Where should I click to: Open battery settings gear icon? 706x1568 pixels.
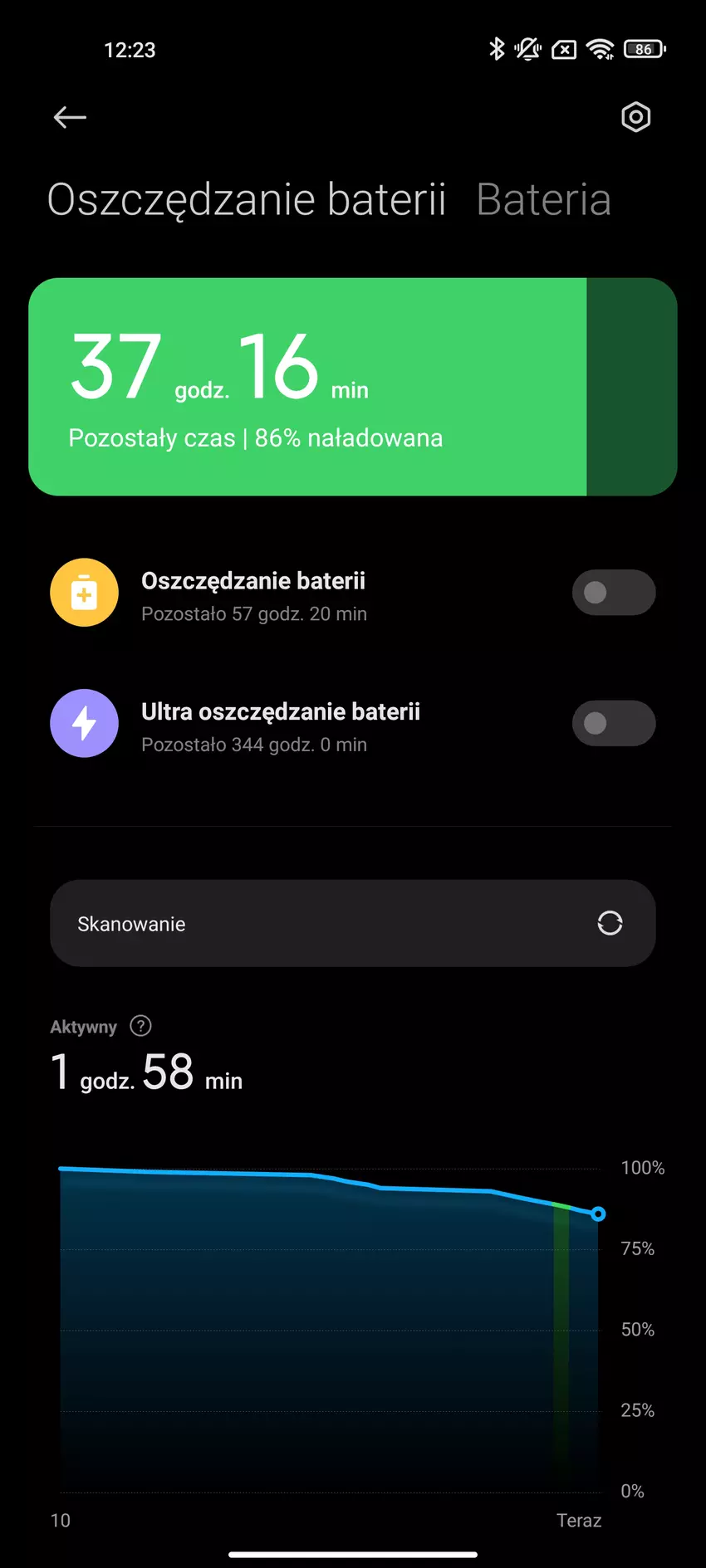pos(635,118)
